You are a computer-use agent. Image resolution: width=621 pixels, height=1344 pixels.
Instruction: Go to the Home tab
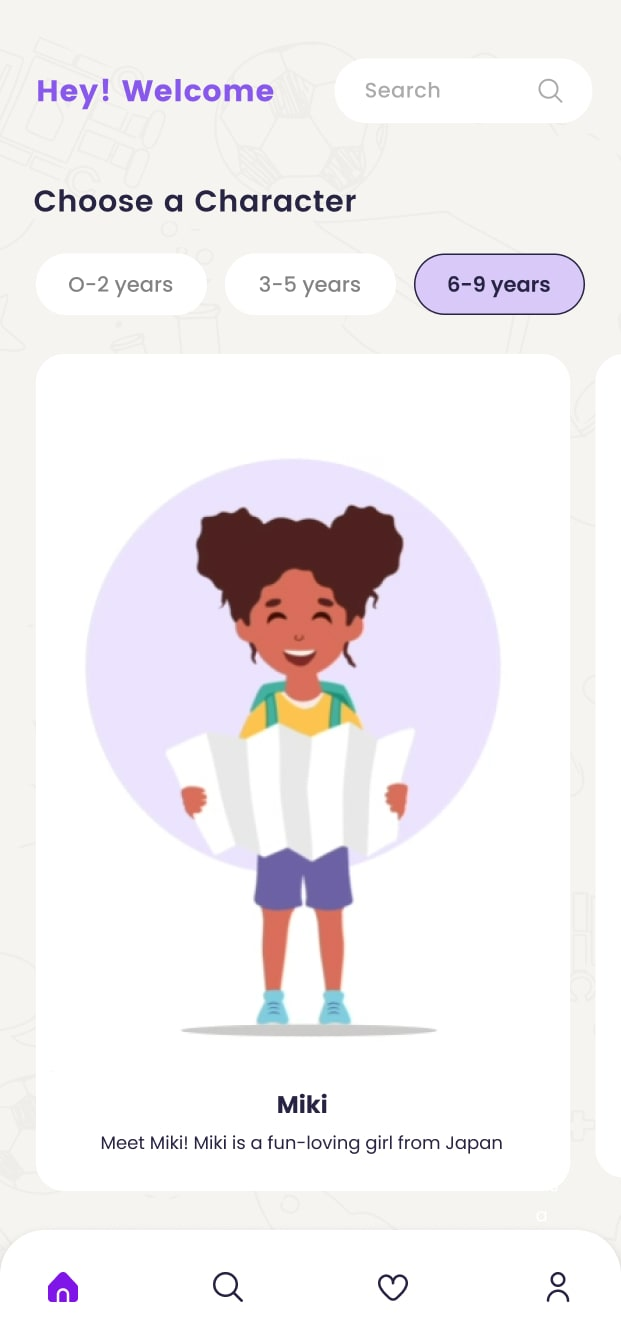(x=63, y=1287)
